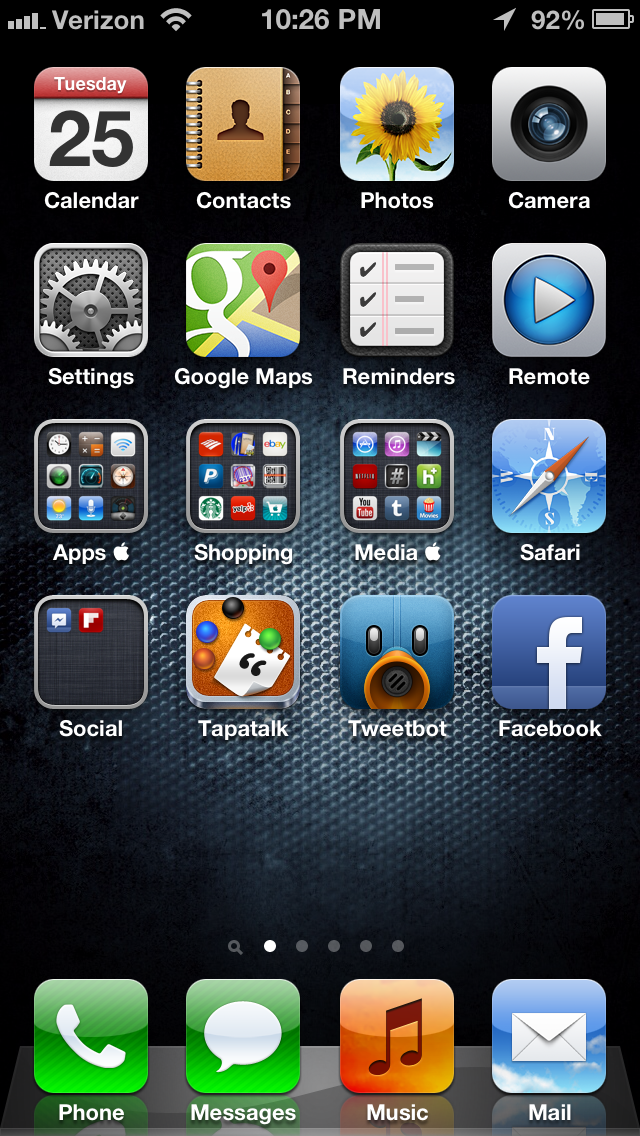Open the Reminders app
This screenshot has width=640, height=1136.
pos(396,300)
